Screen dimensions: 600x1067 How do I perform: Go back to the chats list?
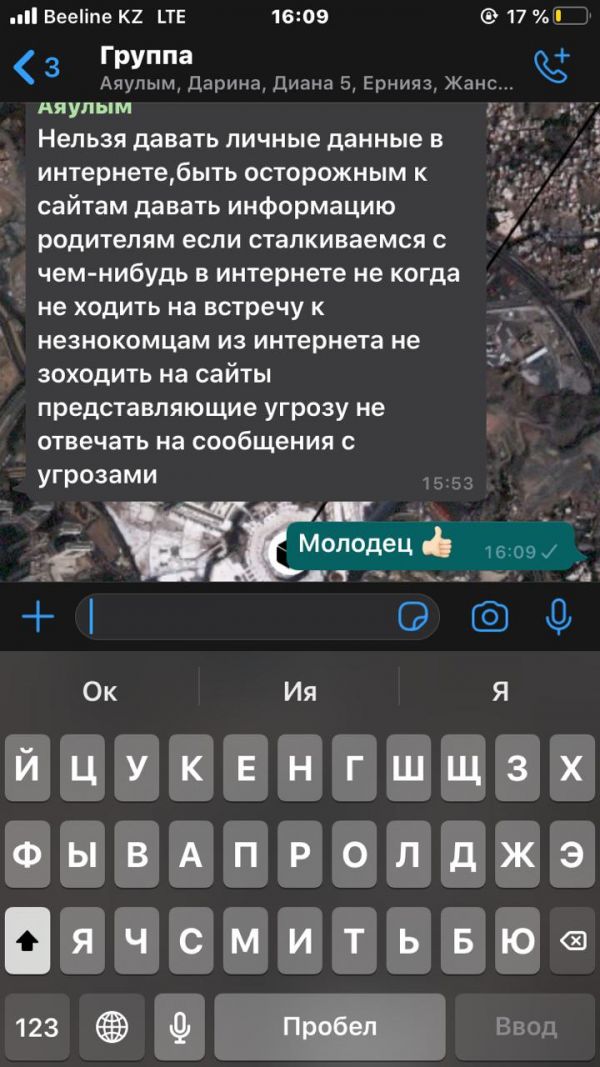(35, 67)
